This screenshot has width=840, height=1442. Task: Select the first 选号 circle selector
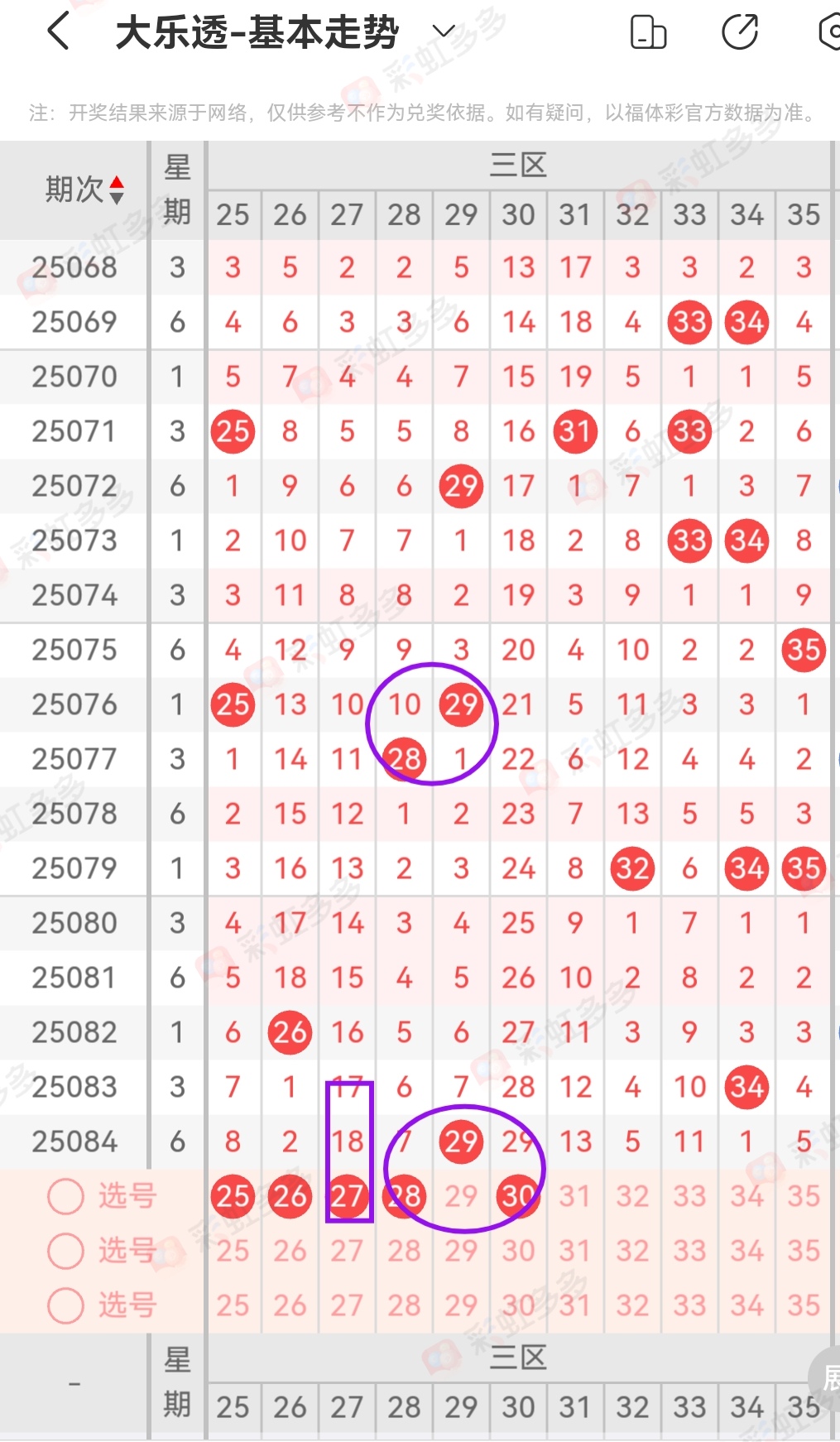point(65,1196)
